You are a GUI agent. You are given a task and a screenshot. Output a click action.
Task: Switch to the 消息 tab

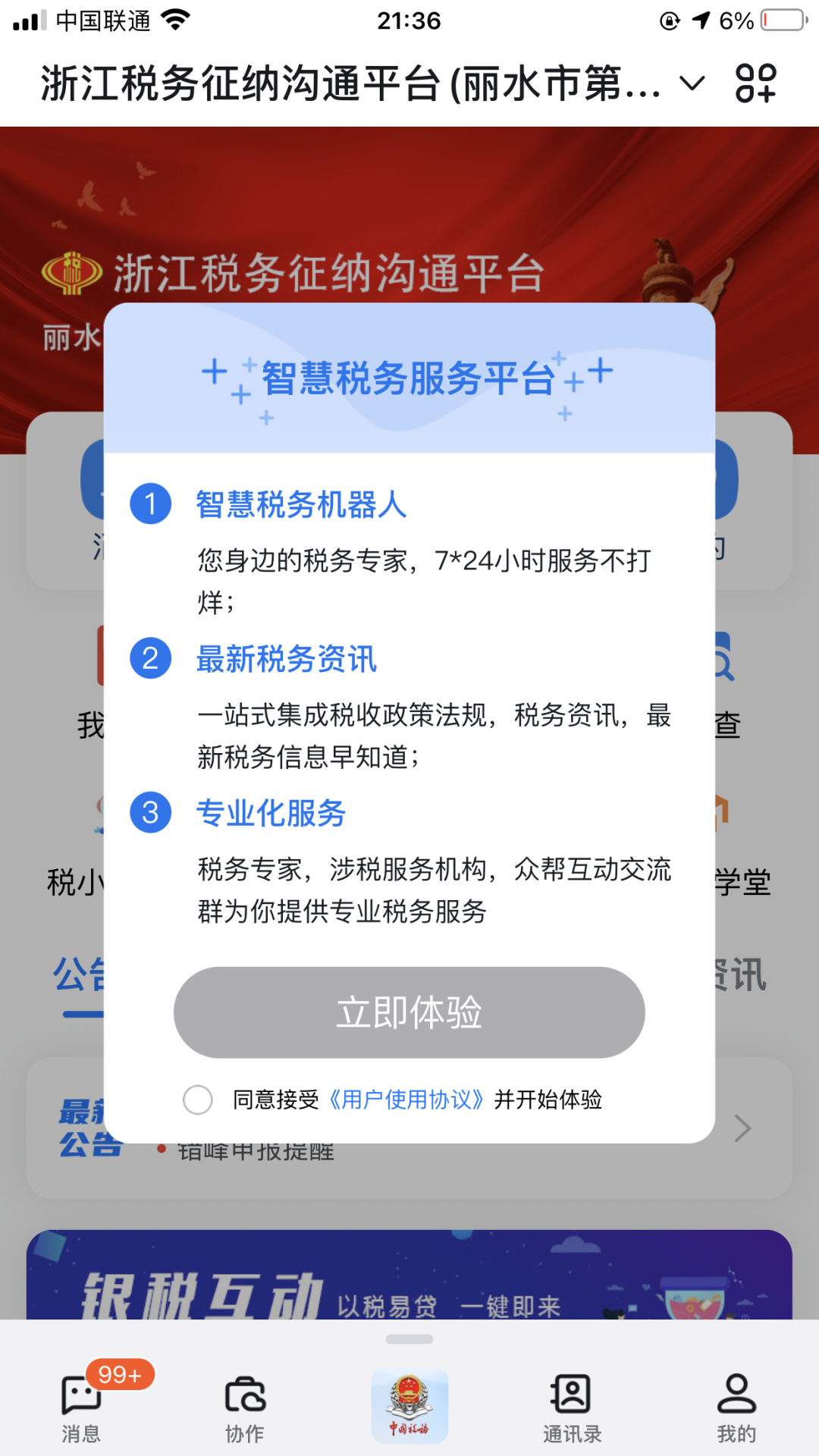[x=81, y=1407]
